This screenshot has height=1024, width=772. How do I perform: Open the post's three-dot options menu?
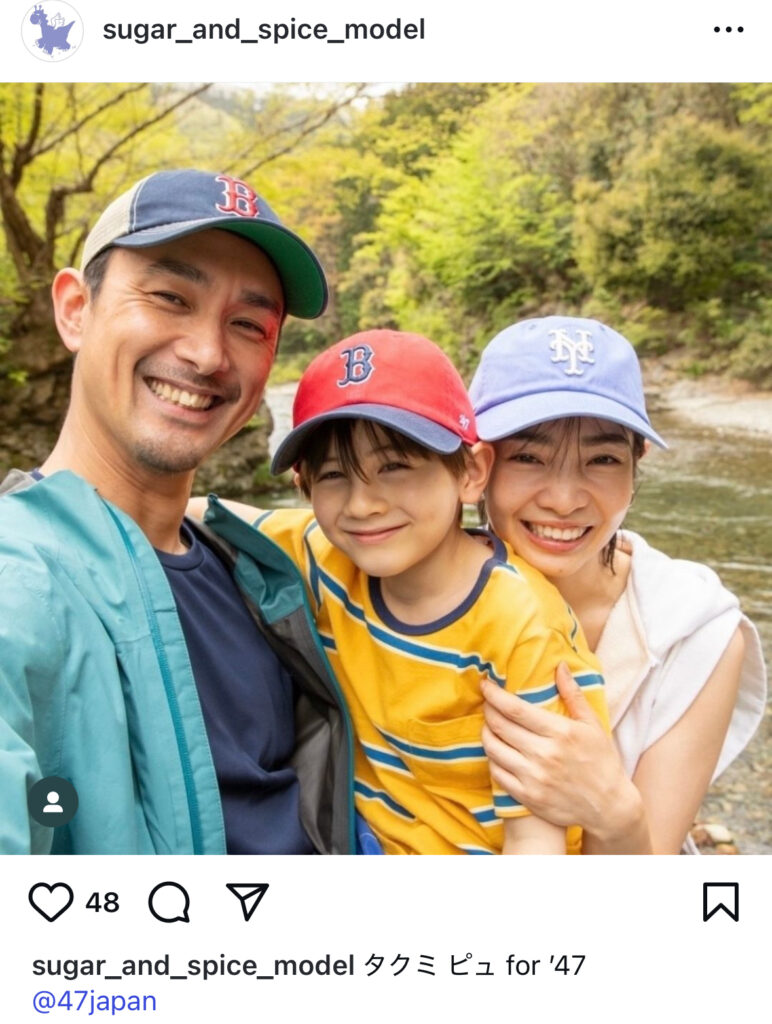pyautogui.click(x=728, y=30)
